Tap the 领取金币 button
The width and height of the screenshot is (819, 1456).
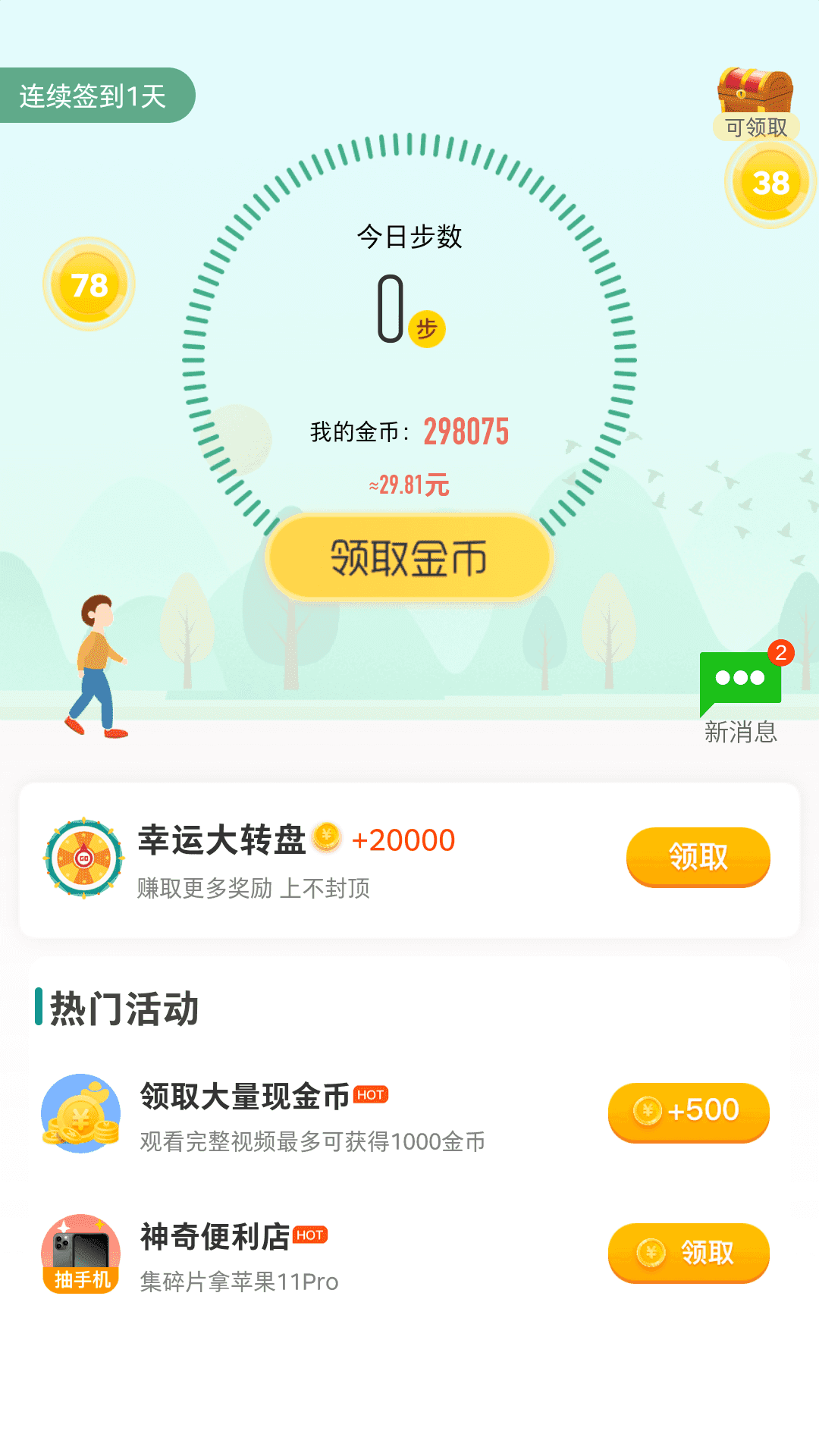[409, 558]
